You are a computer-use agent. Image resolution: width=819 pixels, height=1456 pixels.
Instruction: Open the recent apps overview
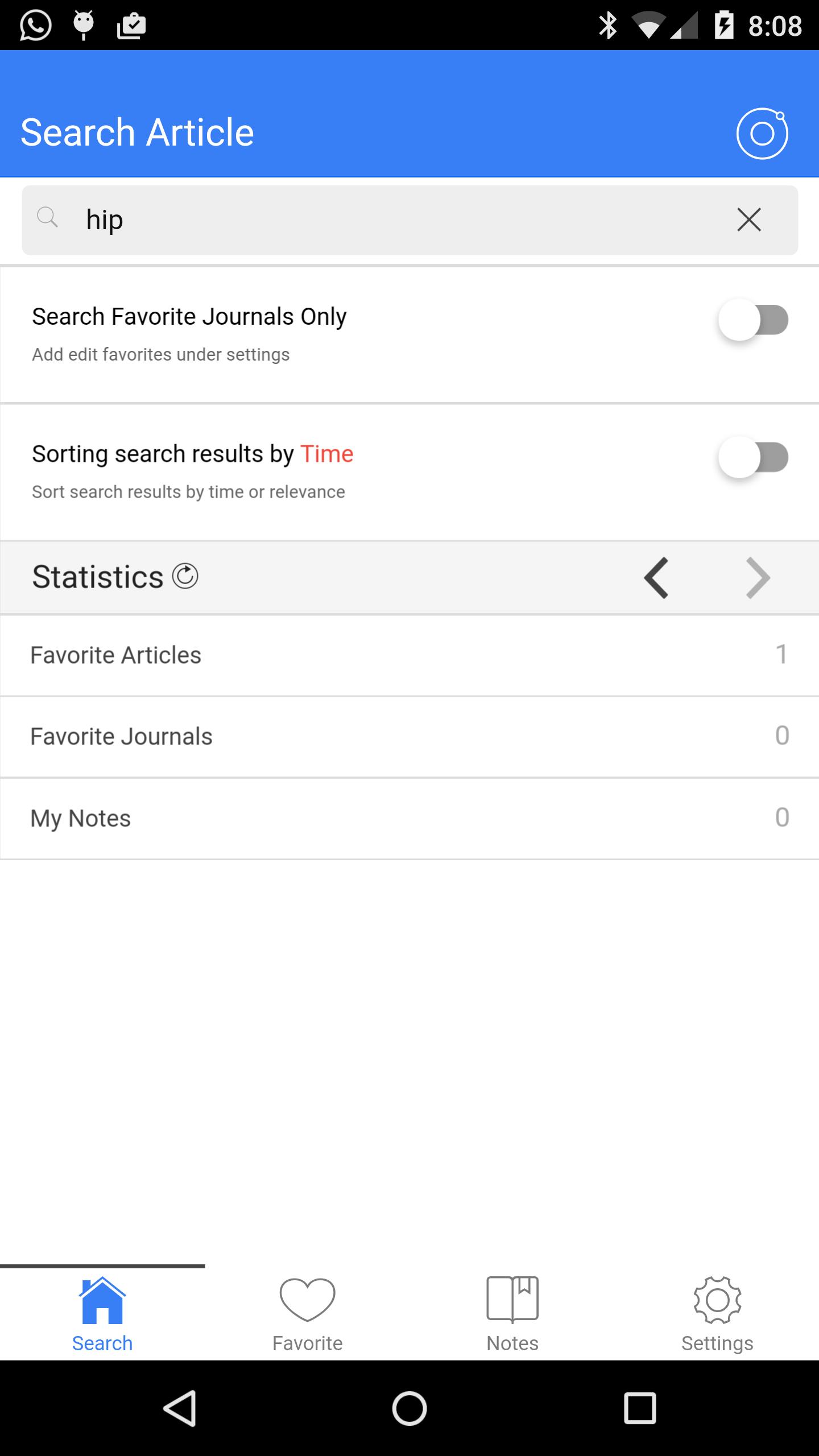[640, 1408]
